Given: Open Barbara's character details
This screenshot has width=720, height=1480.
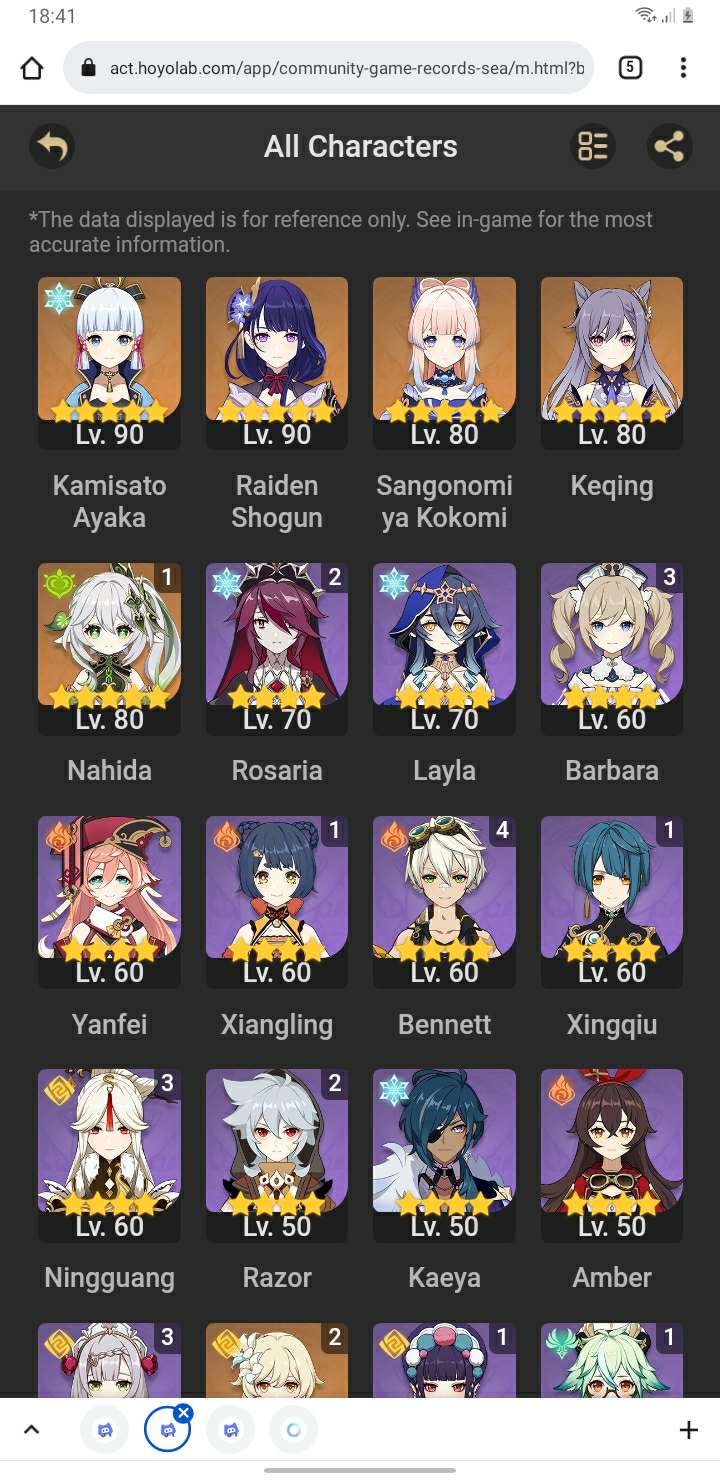Looking at the screenshot, I should [x=612, y=647].
